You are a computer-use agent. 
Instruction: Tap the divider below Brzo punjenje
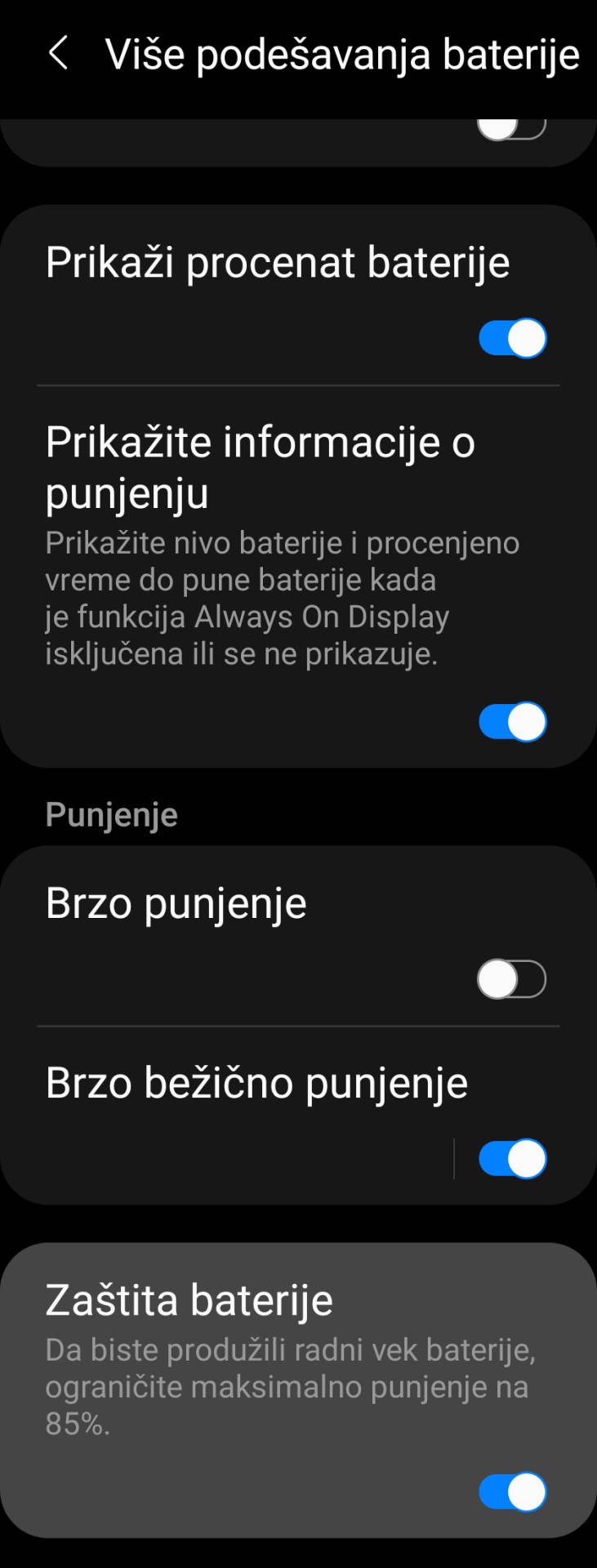coord(298,1025)
